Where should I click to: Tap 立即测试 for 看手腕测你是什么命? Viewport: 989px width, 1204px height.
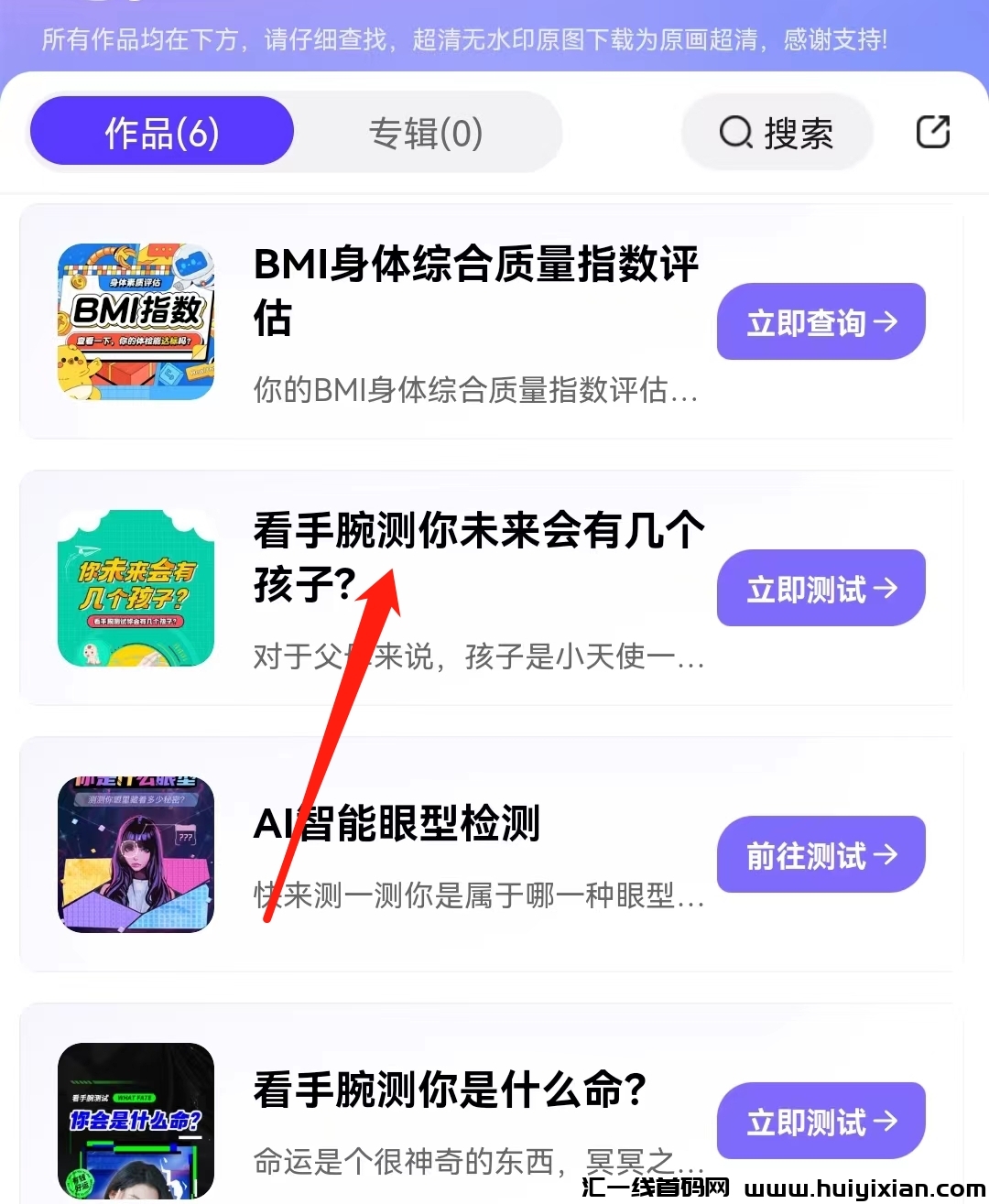coord(821,1121)
